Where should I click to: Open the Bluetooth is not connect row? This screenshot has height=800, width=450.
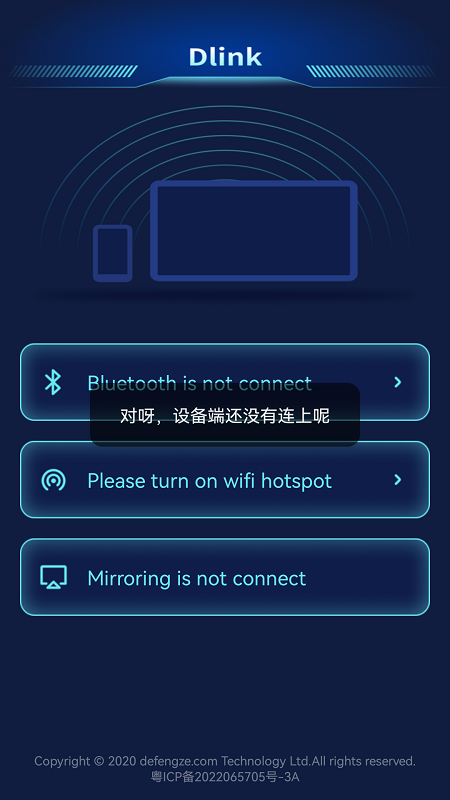(224, 382)
